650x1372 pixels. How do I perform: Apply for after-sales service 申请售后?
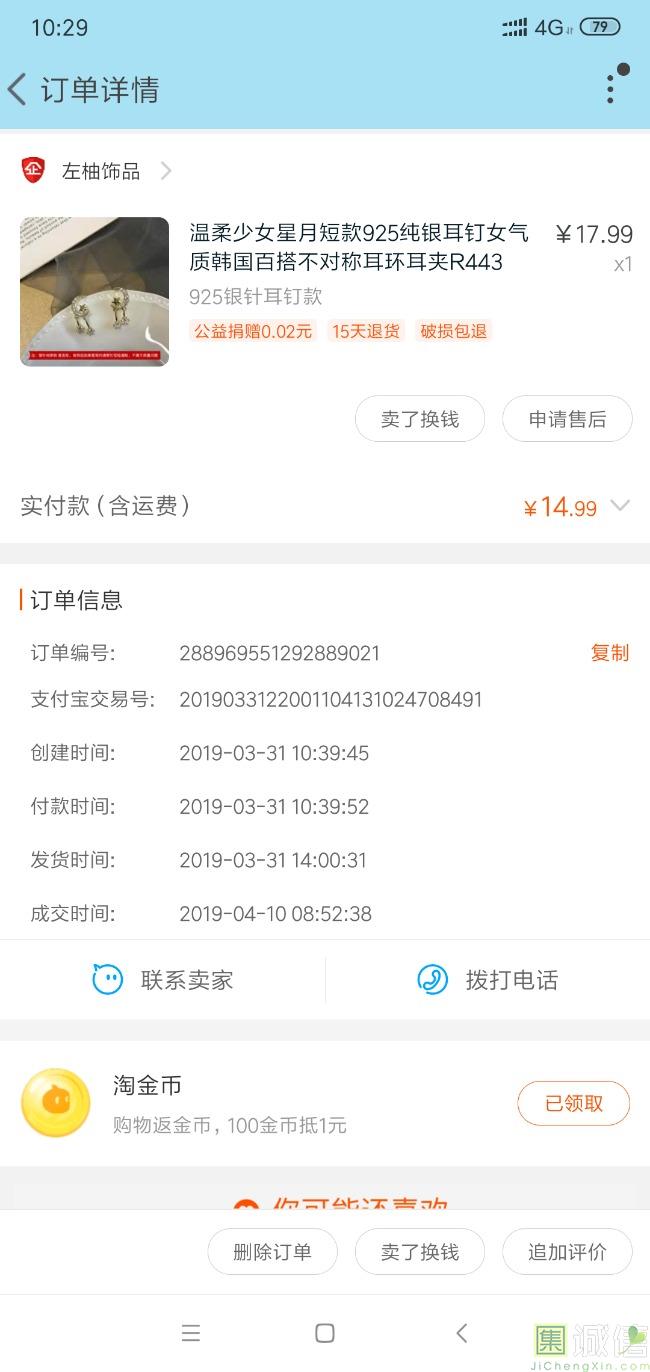(x=567, y=419)
